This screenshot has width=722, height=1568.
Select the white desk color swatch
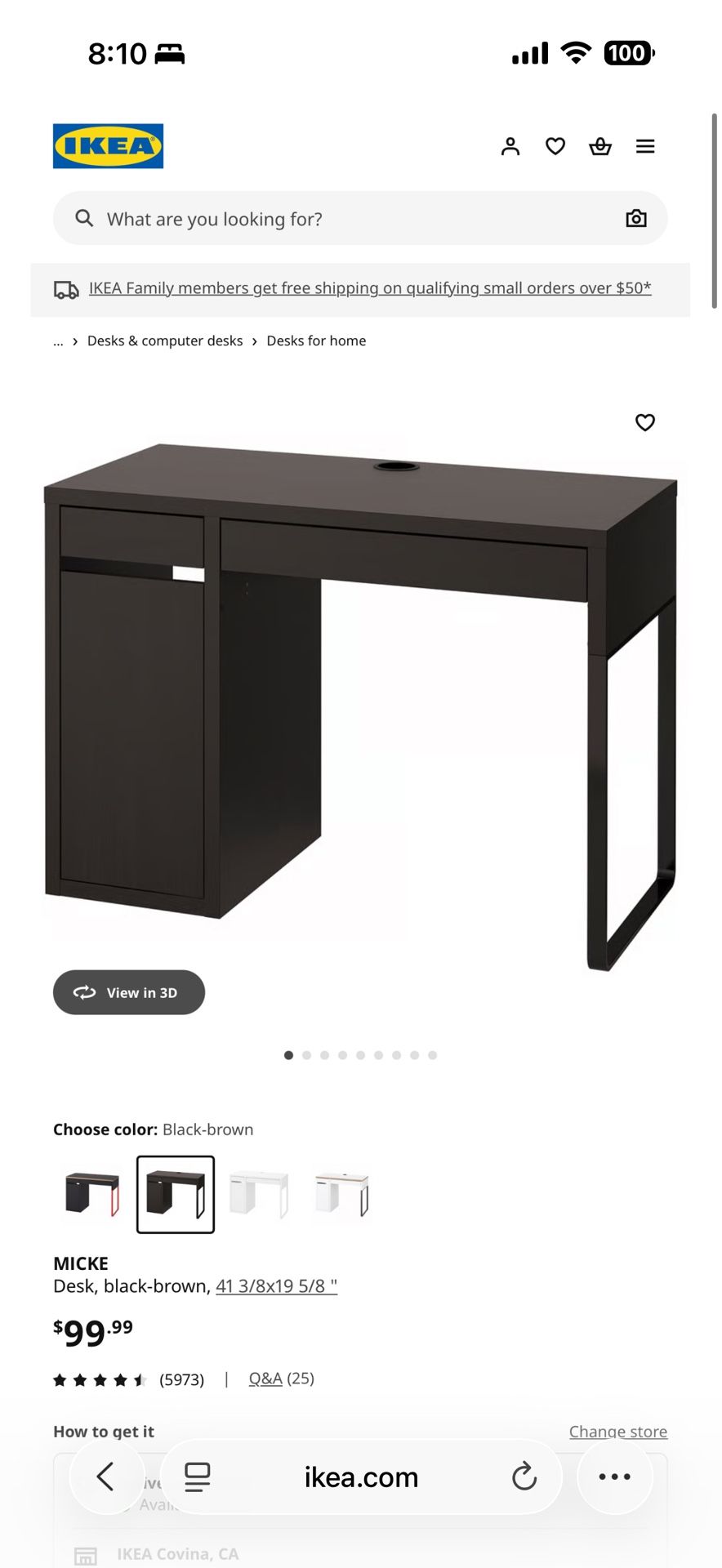click(260, 1193)
